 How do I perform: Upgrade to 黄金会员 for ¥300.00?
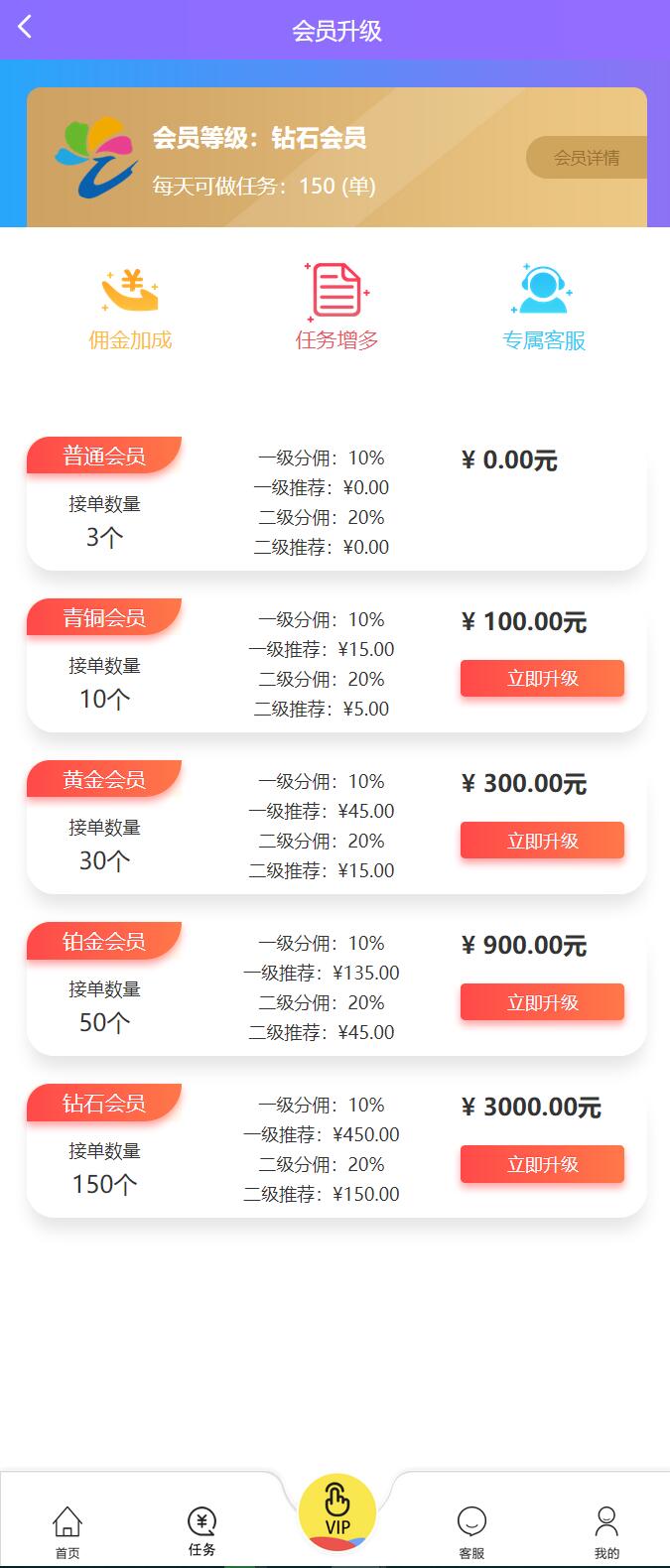(x=542, y=841)
